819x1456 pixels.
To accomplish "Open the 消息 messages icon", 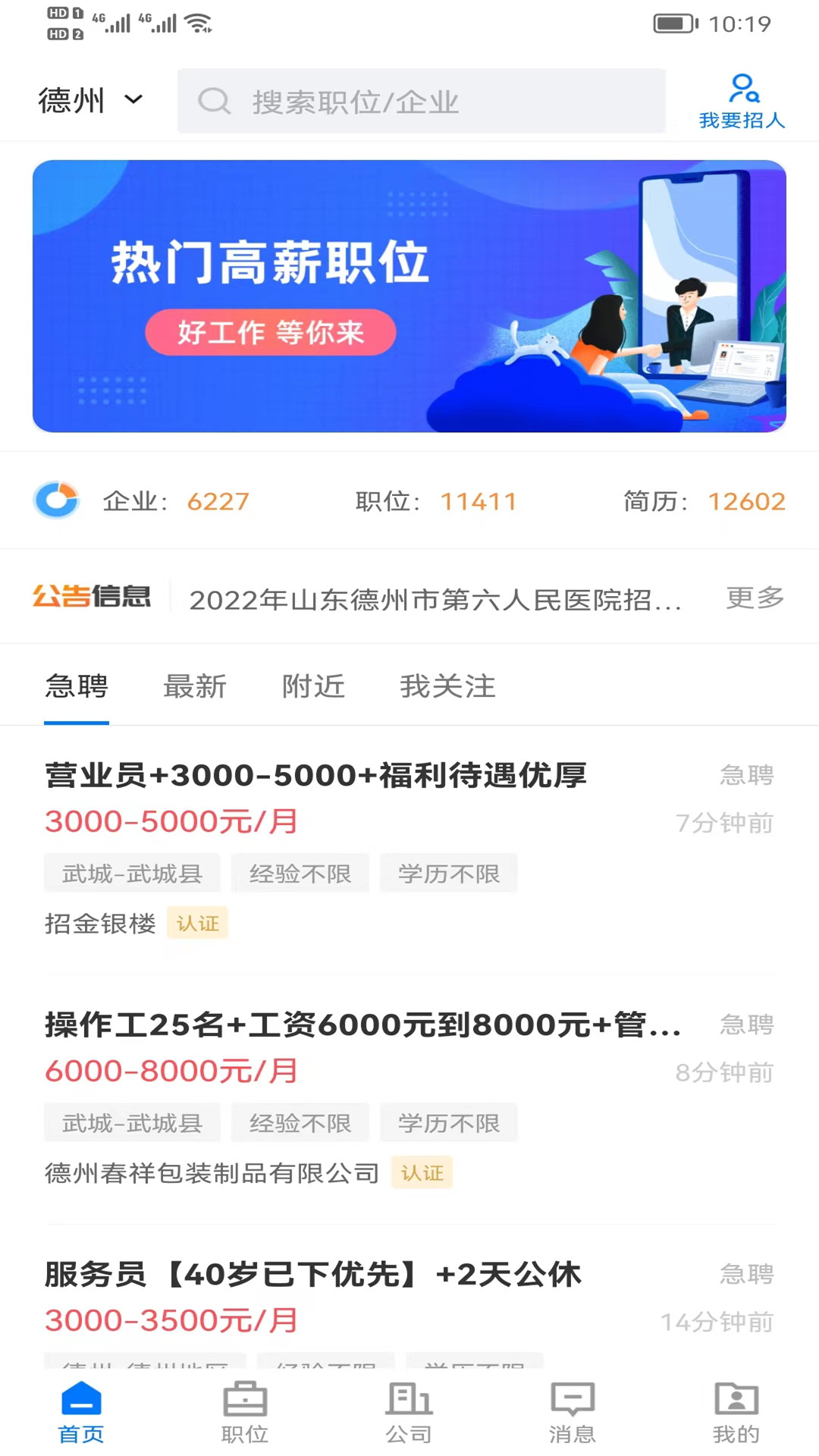I will pos(573,1404).
